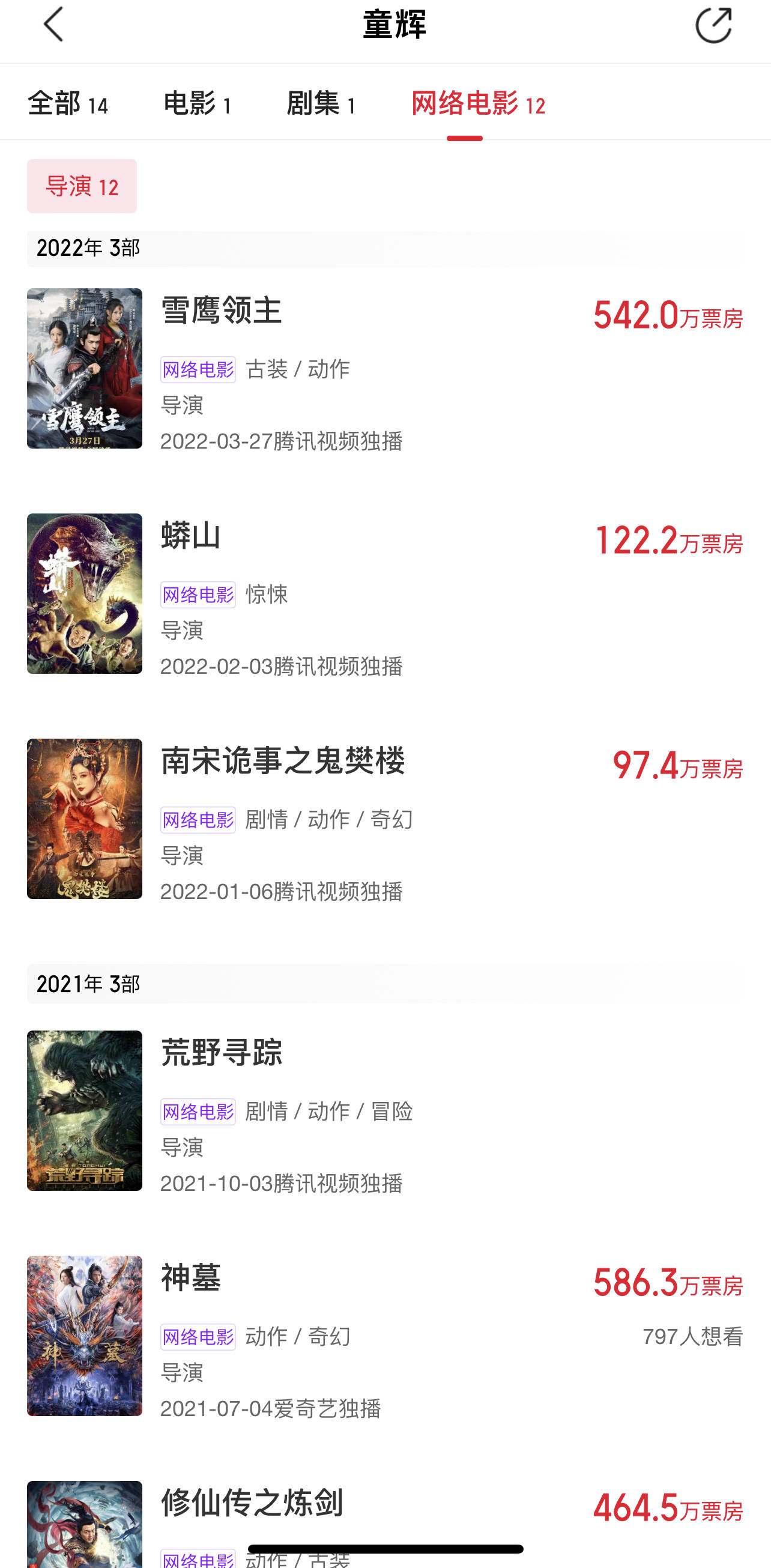771x1568 pixels.
Task: Switch to the 全部 tab
Action: pyautogui.click(x=67, y=103)
